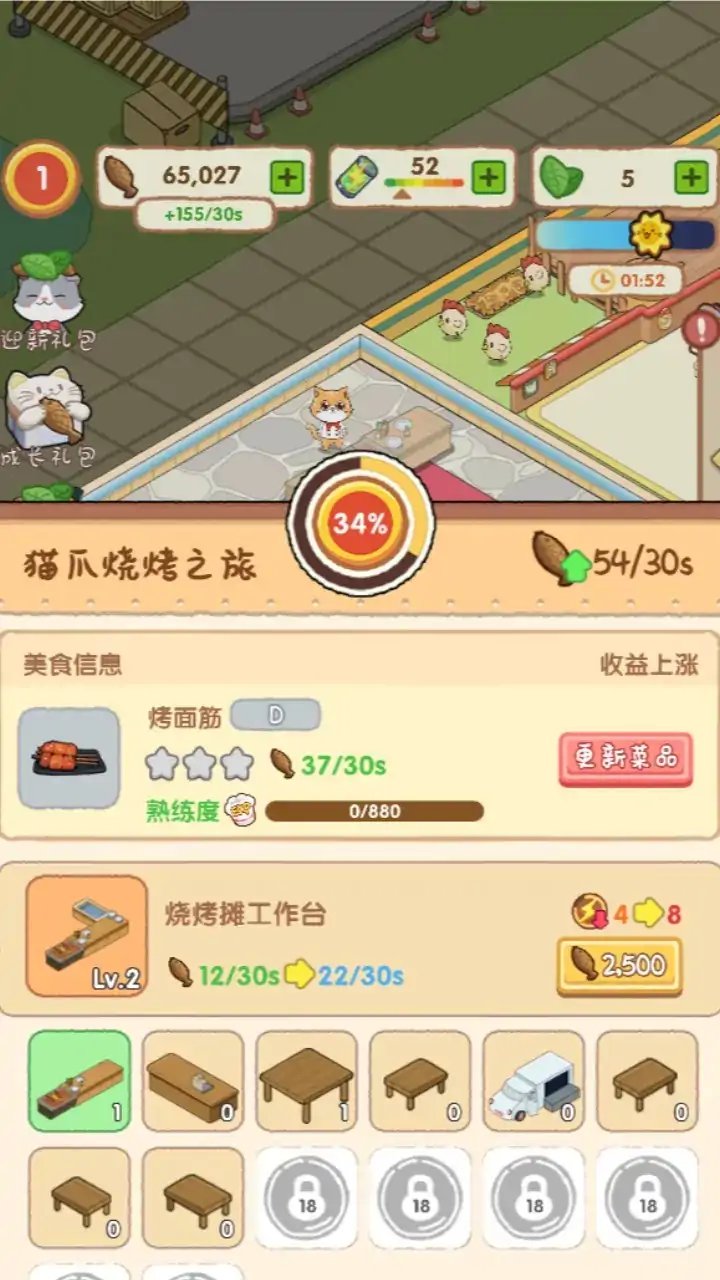Tap the 烤面筋 dish picture
720x1280 pixels.
click(x=69, y=758)
